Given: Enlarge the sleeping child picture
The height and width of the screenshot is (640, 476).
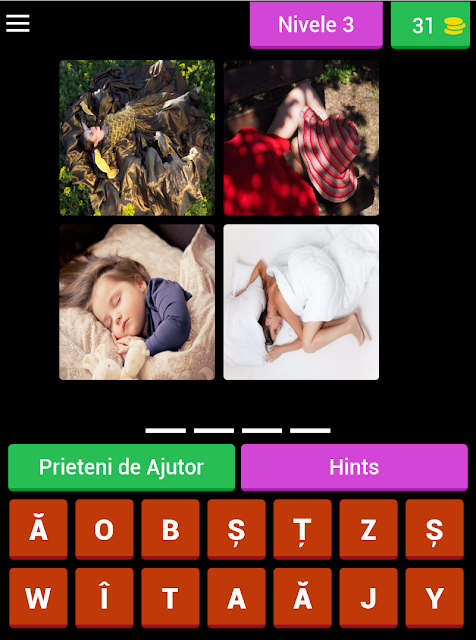Looking at the screenshot, I should pos(137,302).
